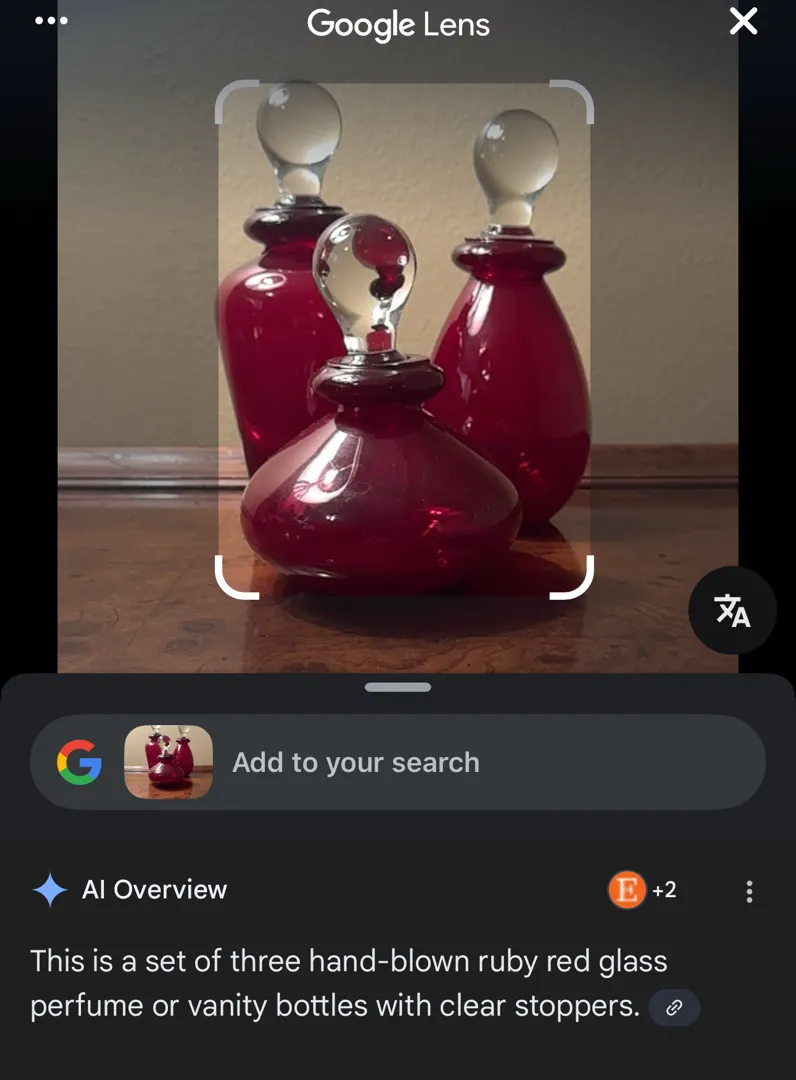Open the link icon after the overview text
This screenshot has width=796, height=1080.
pyautogui.click(x=674, y=1008)
